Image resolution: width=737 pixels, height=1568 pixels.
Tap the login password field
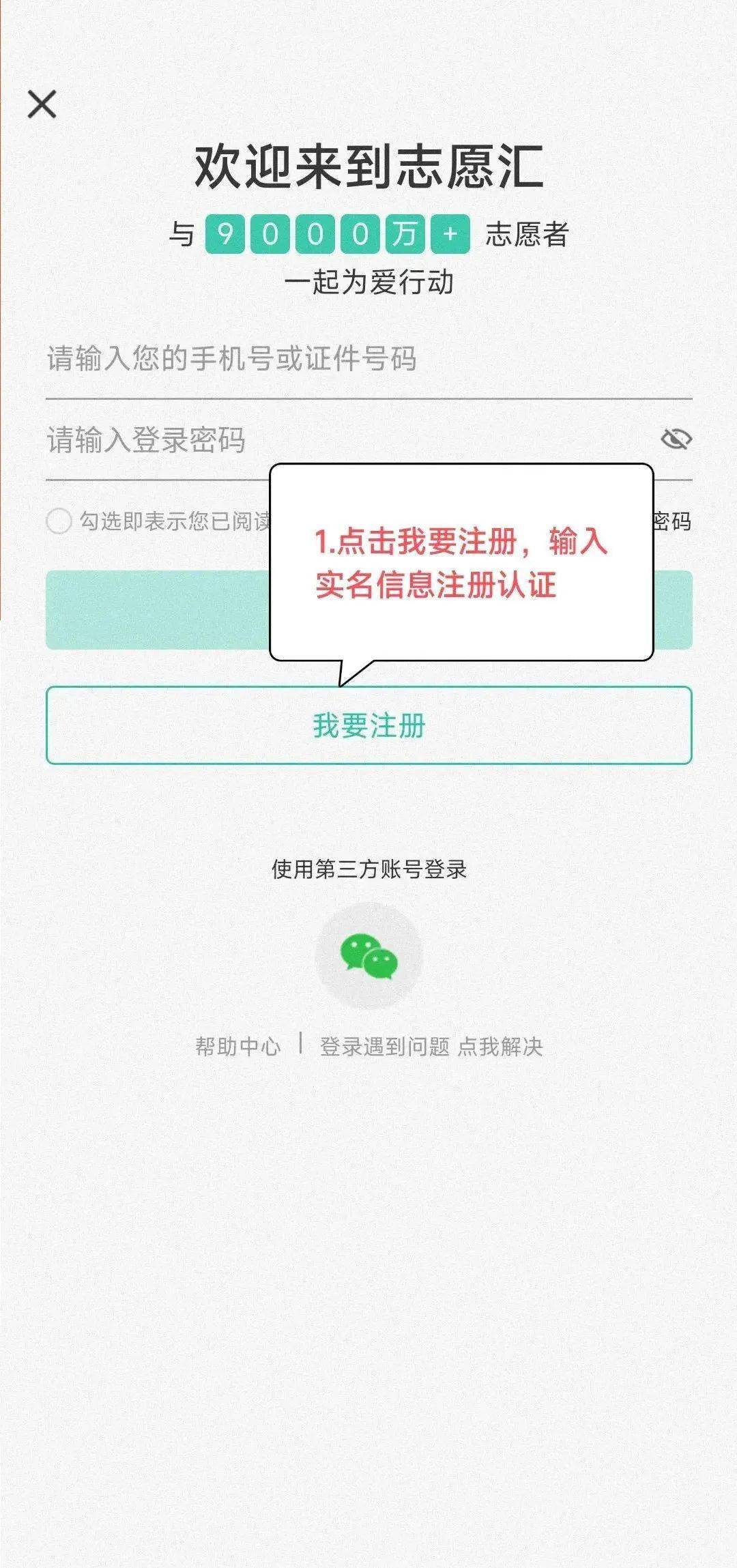pyautogui.click(x=341, y=440)
